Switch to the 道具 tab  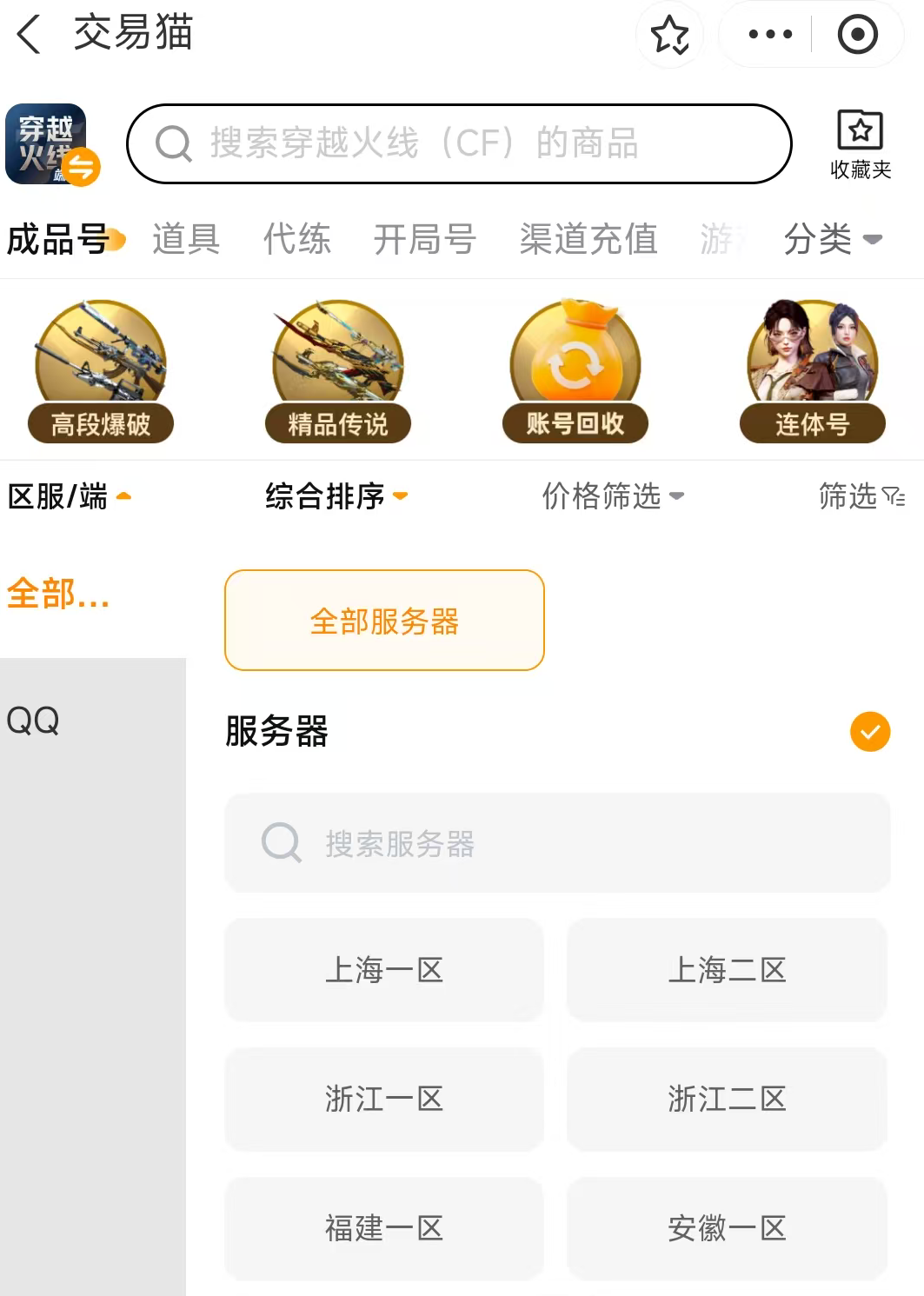pyautogui.click(x=186, y=239)
